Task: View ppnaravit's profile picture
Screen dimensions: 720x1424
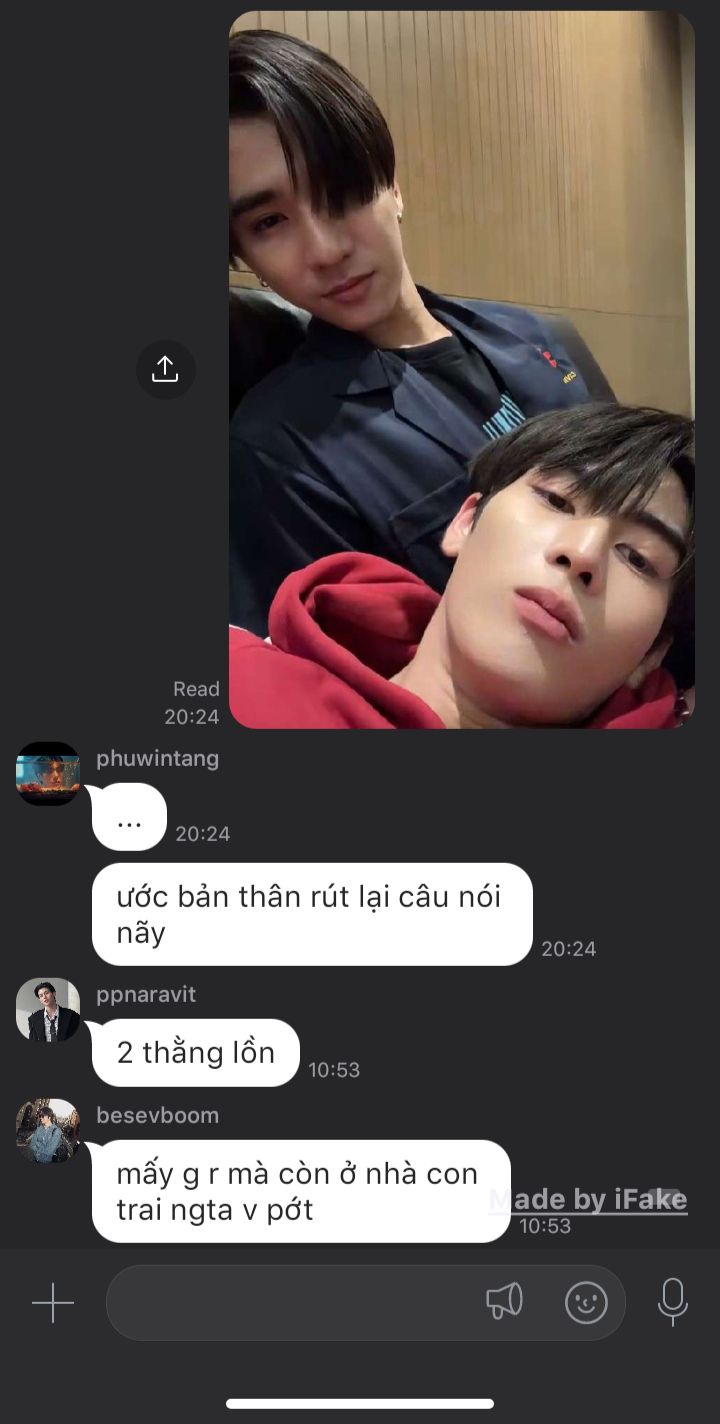Action: (x=48, y=1010)
